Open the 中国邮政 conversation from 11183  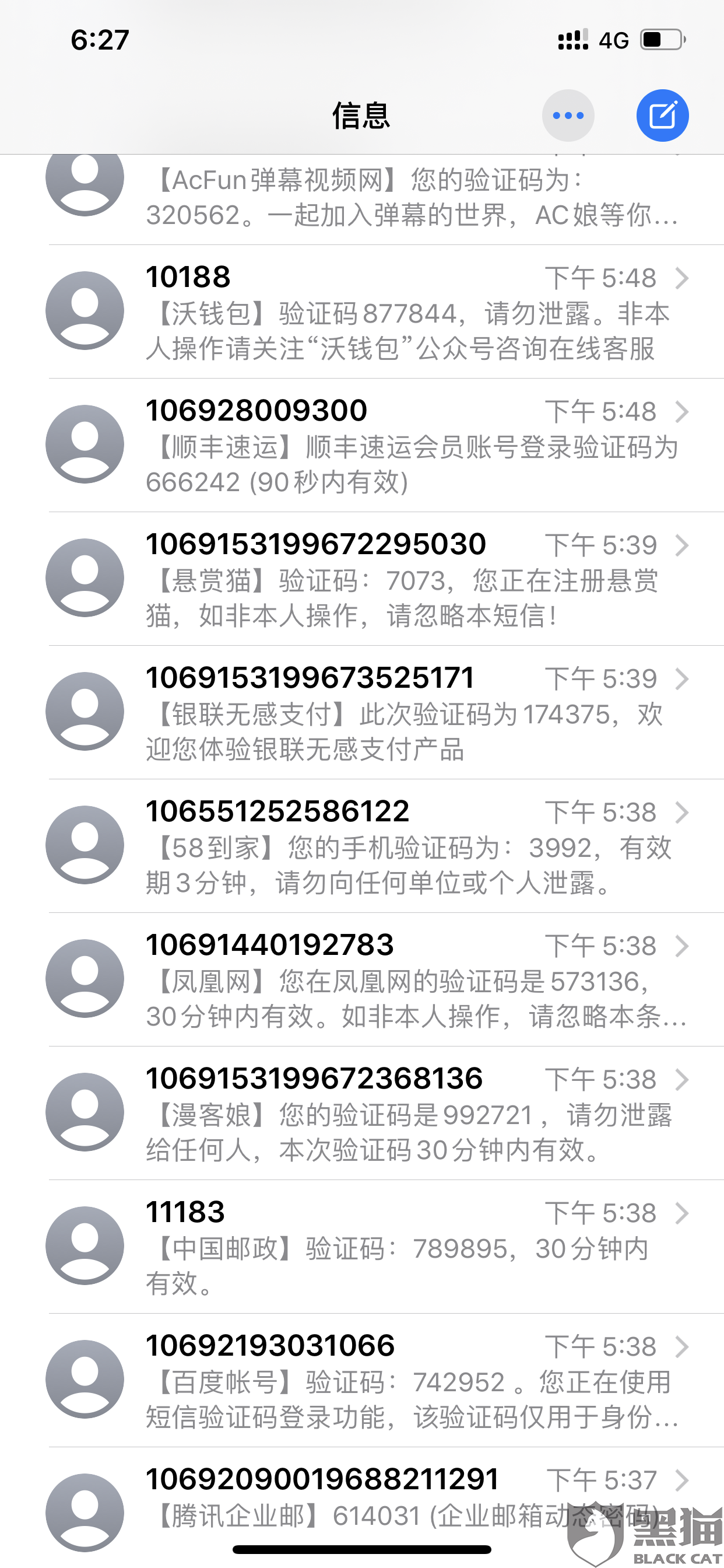pos(402,1246)
